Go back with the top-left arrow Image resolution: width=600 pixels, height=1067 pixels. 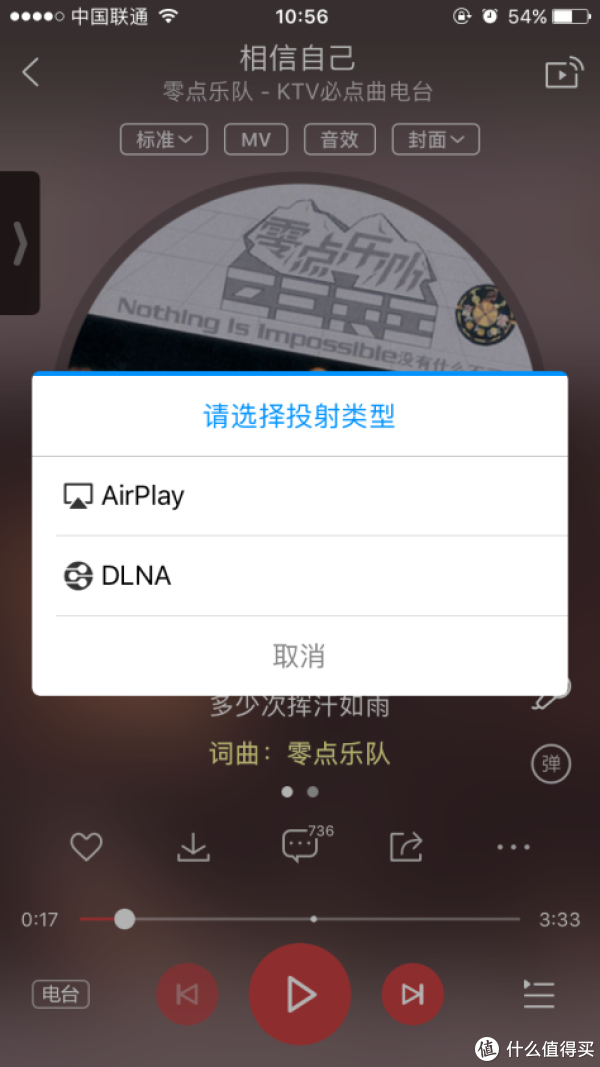(x=31, y=72)
